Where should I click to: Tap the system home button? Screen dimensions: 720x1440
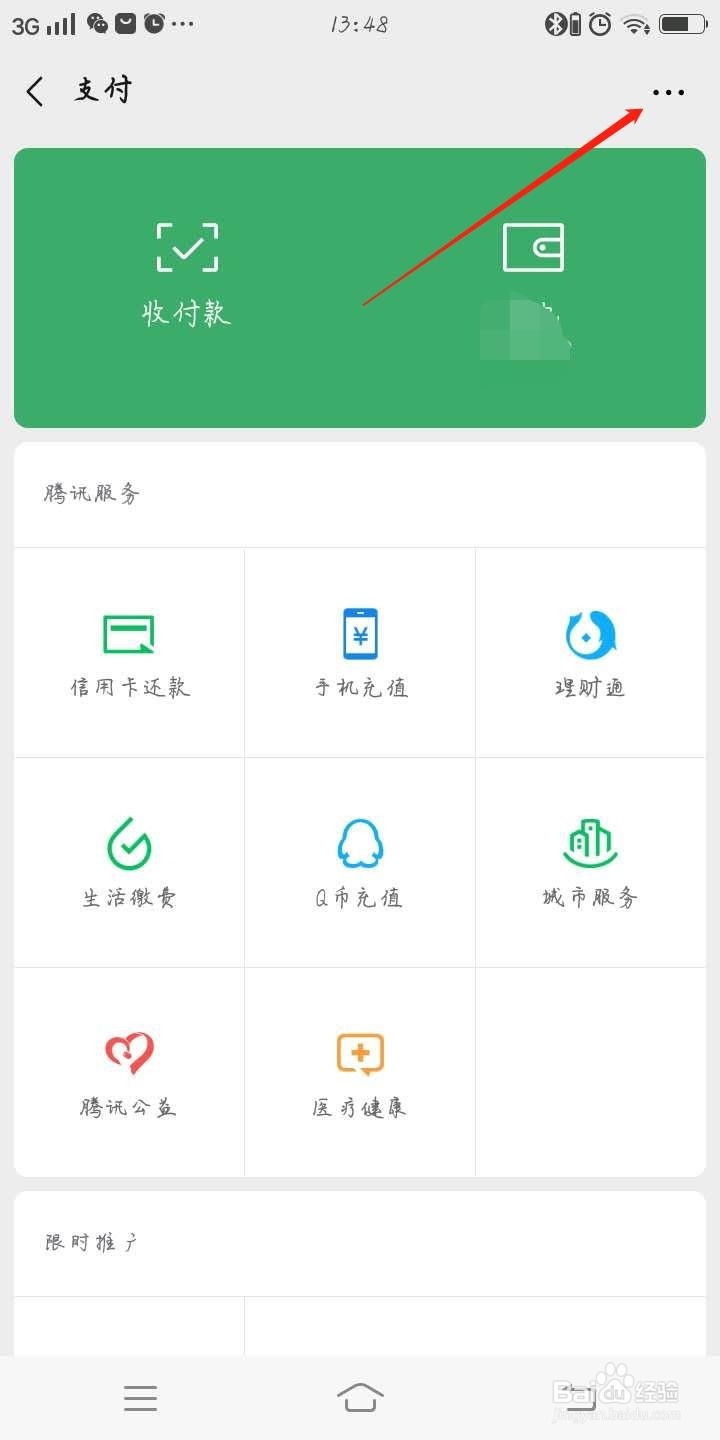[360, 1397]
